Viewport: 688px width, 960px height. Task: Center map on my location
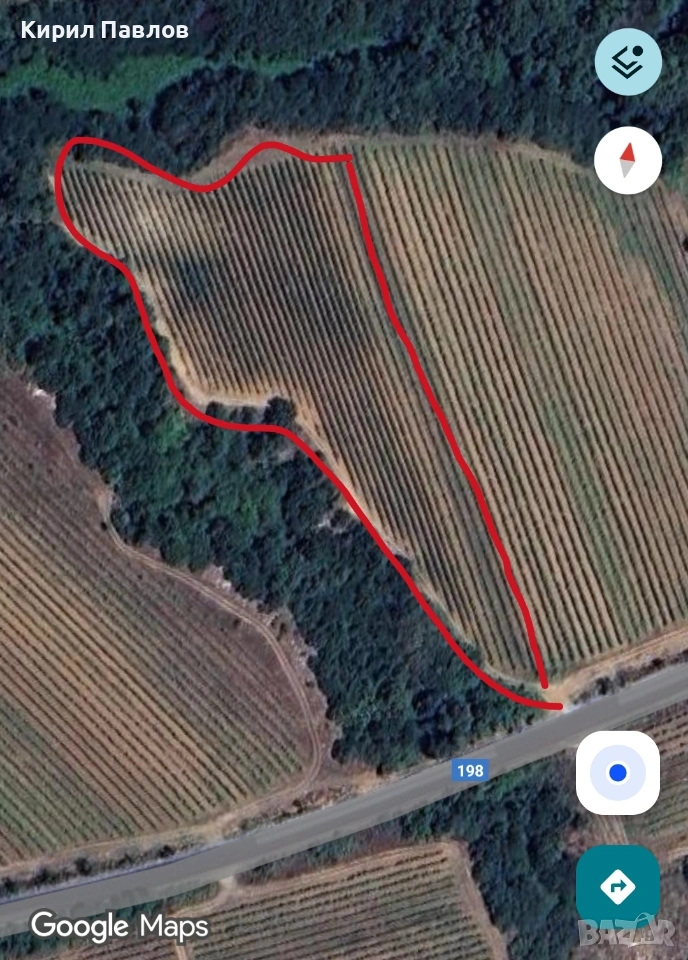click(618, 773)
